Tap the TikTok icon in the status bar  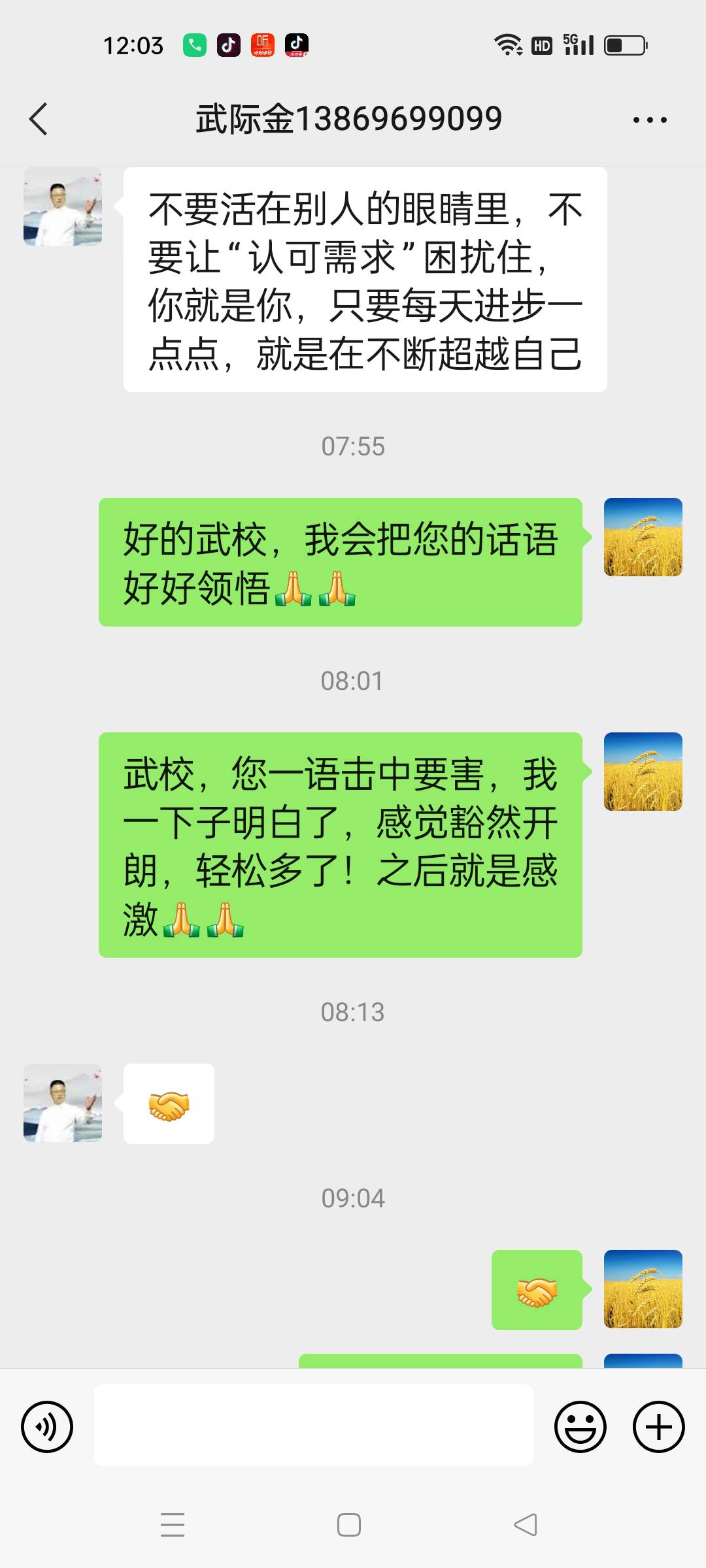coord(227,46)
